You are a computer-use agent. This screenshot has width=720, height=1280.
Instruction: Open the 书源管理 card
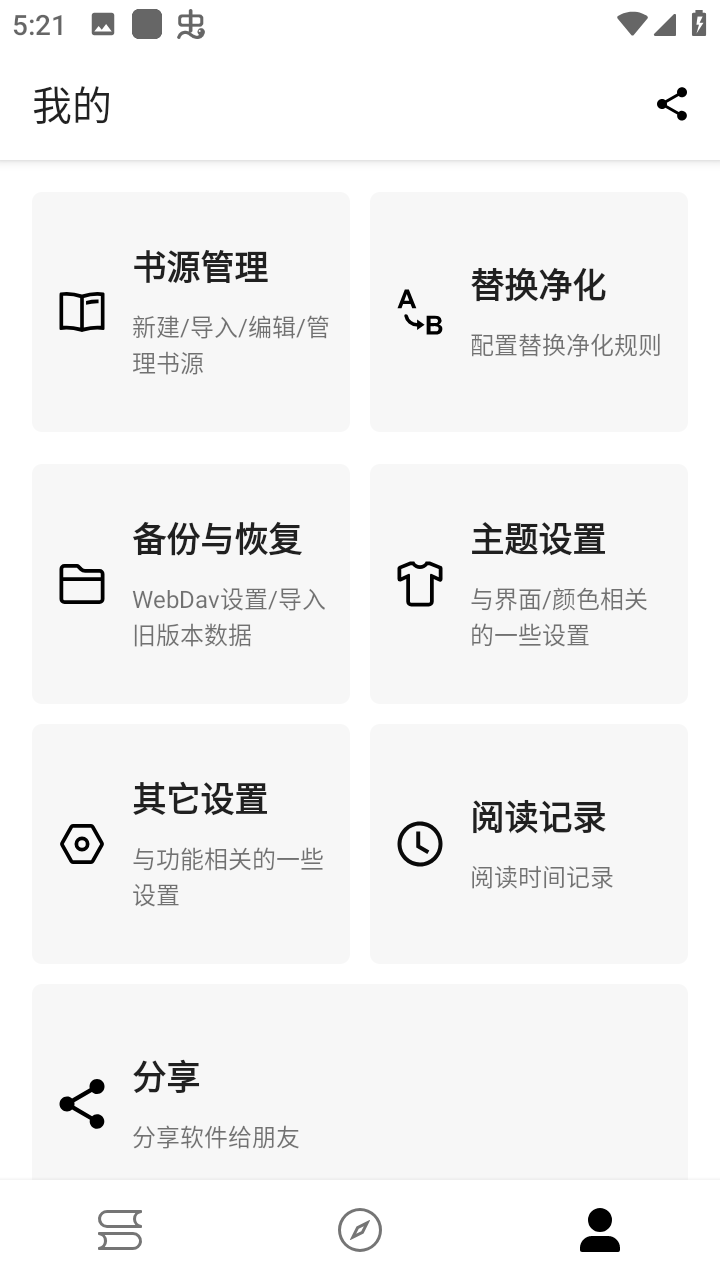(x=190, y=311)
